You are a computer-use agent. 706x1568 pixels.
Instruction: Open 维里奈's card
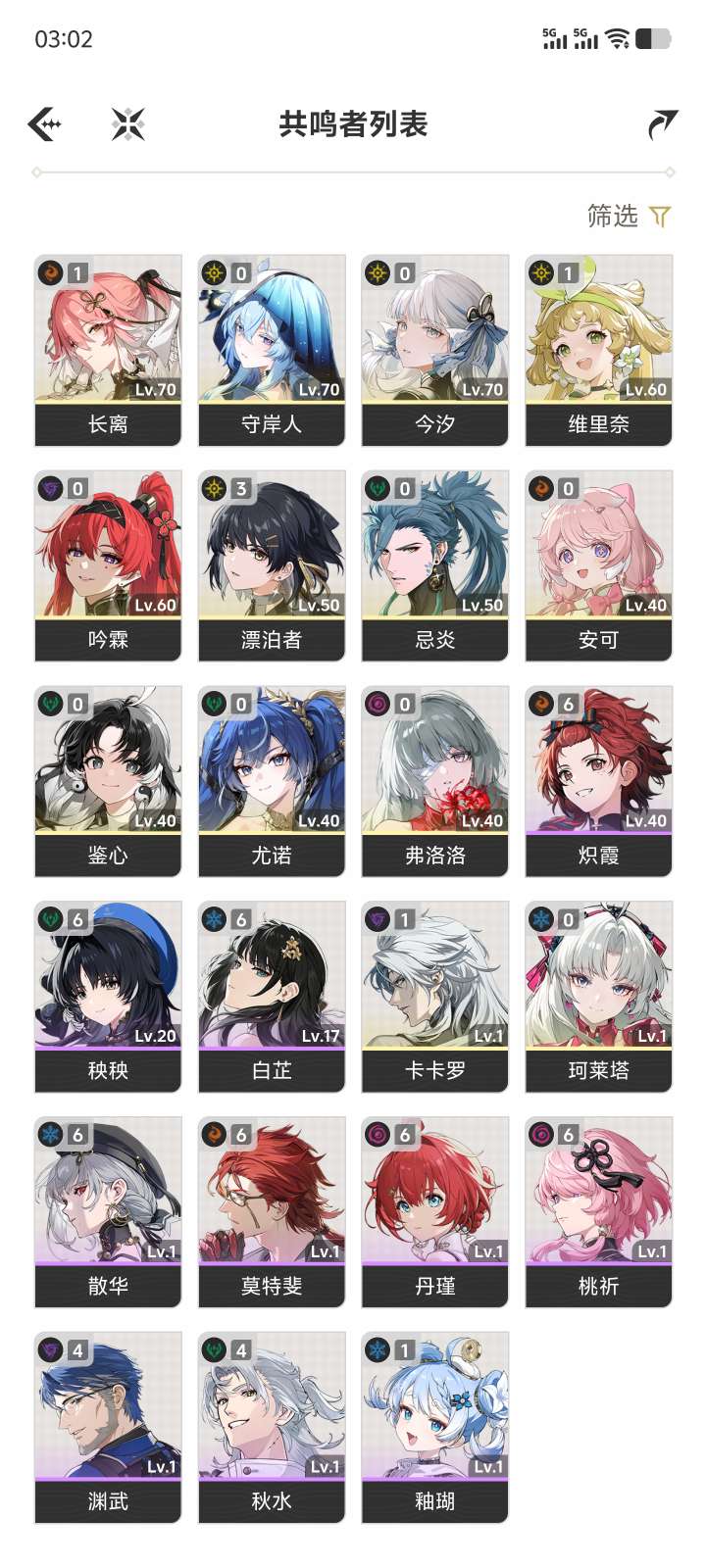click(599, 350)
